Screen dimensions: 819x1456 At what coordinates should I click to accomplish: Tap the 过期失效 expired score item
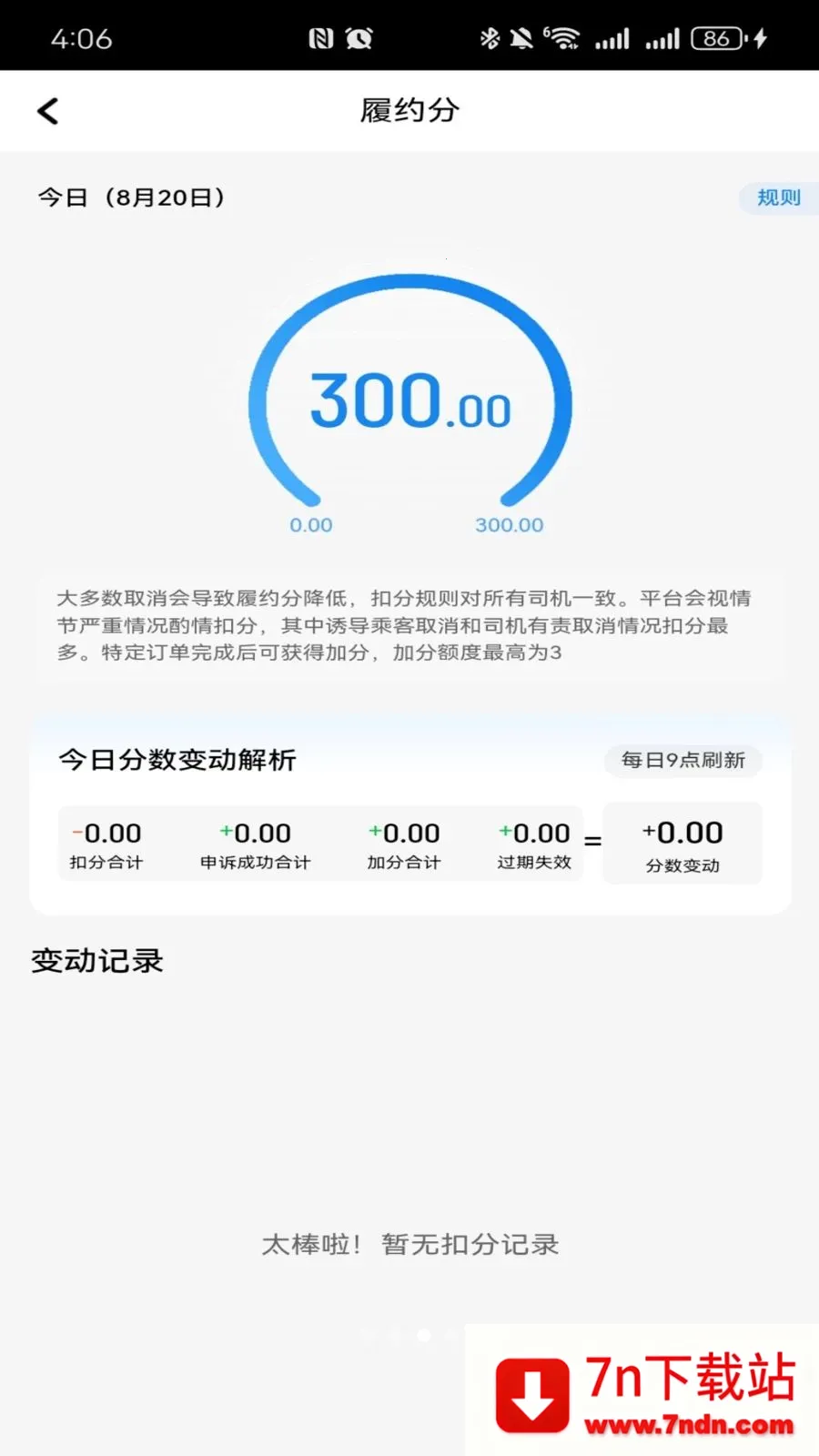point(535,844)
